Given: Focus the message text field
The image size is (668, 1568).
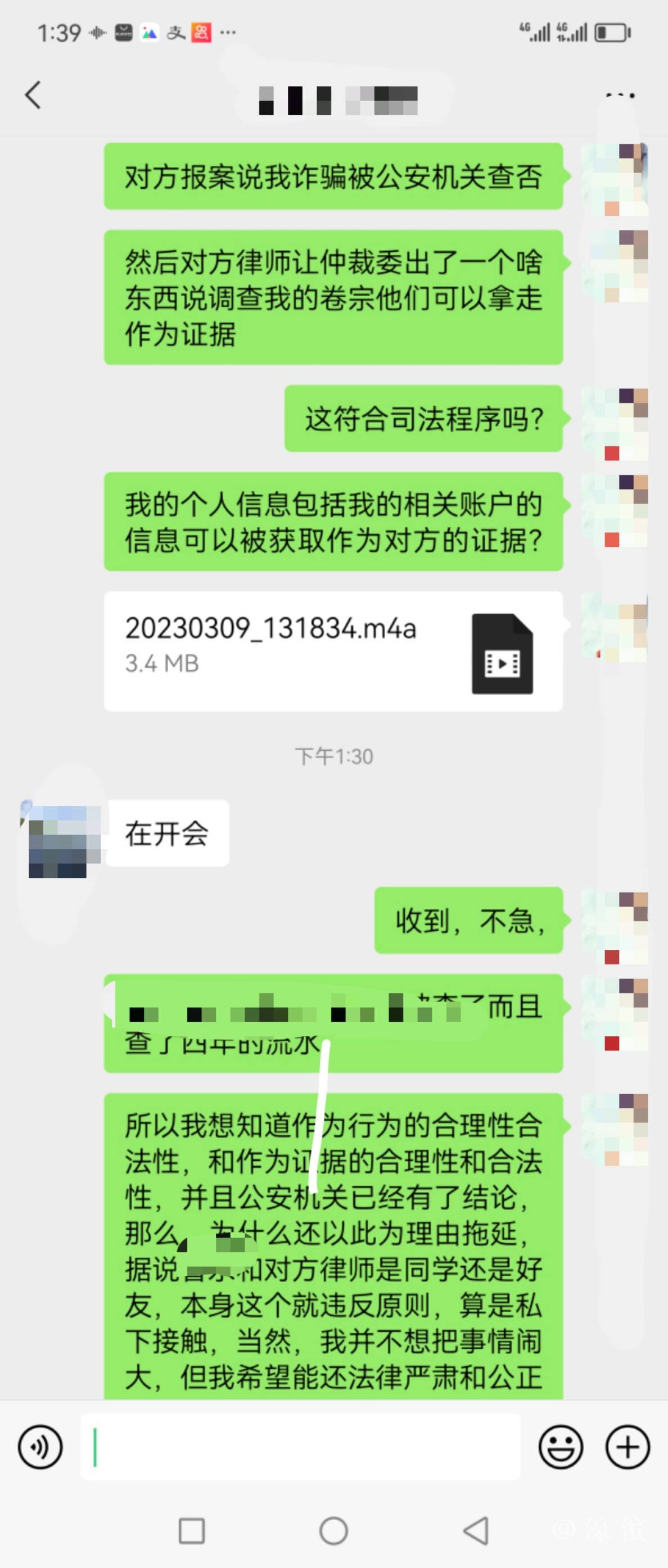Looking at the screenshot, I should tap(301, 1446).
